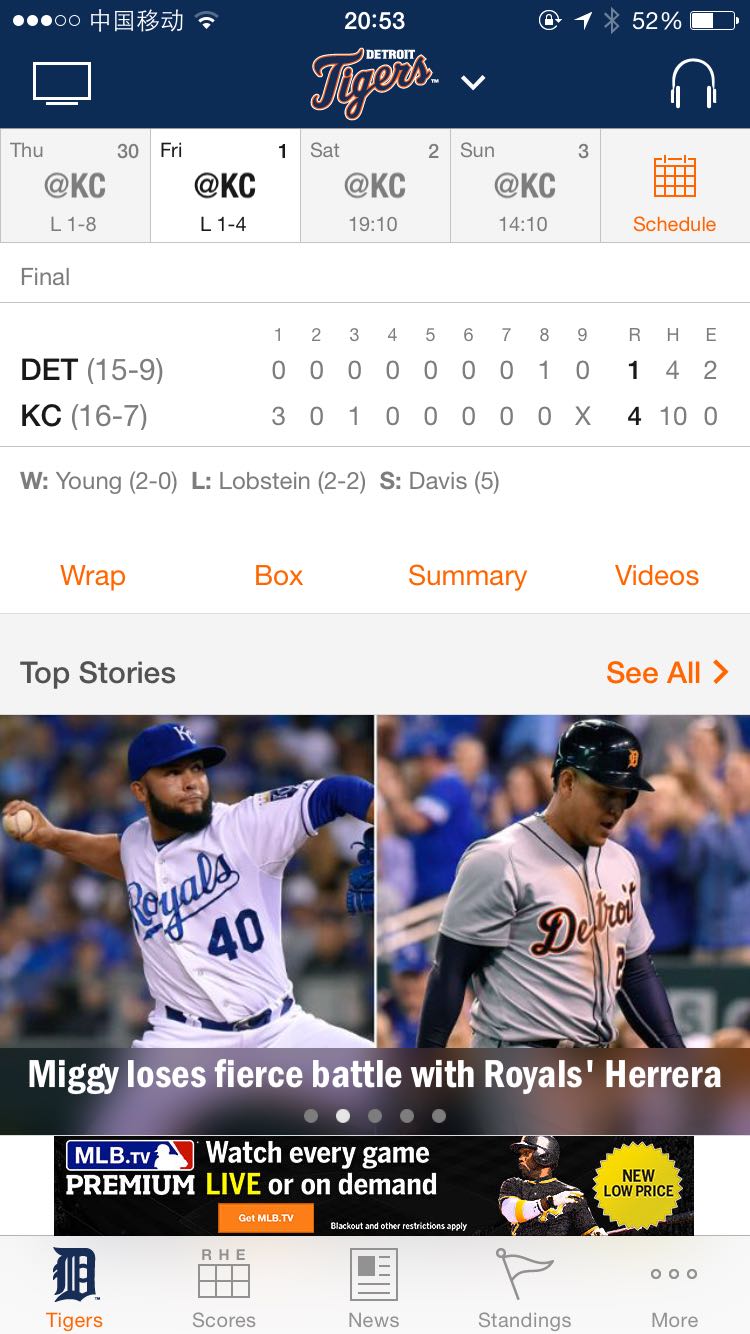Screen dimensions: 750x1334
Task: Read the Miggy loses fierce battle story
Action: [375, 1074]
